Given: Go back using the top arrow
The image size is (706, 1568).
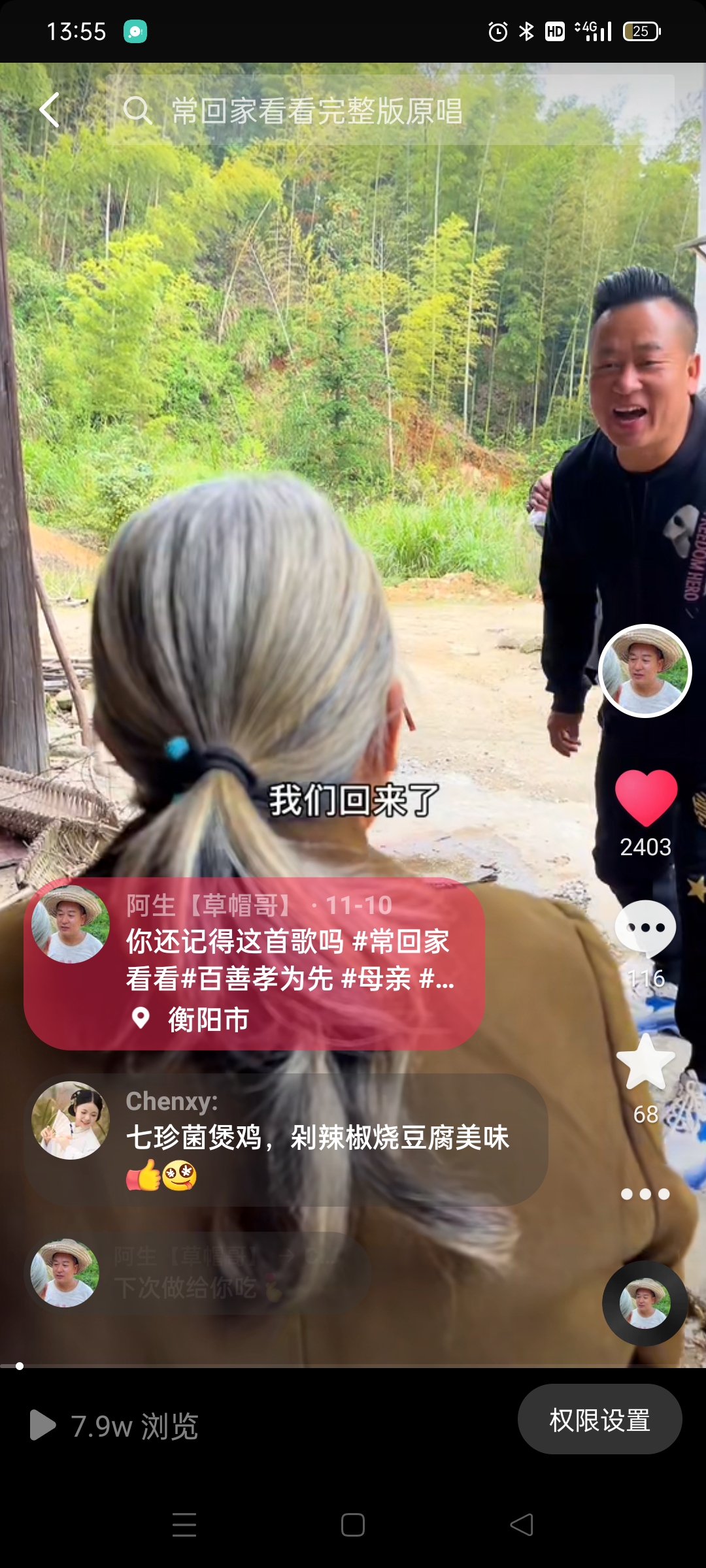Looking at the screenshot, I should click(x=50, y=110).
